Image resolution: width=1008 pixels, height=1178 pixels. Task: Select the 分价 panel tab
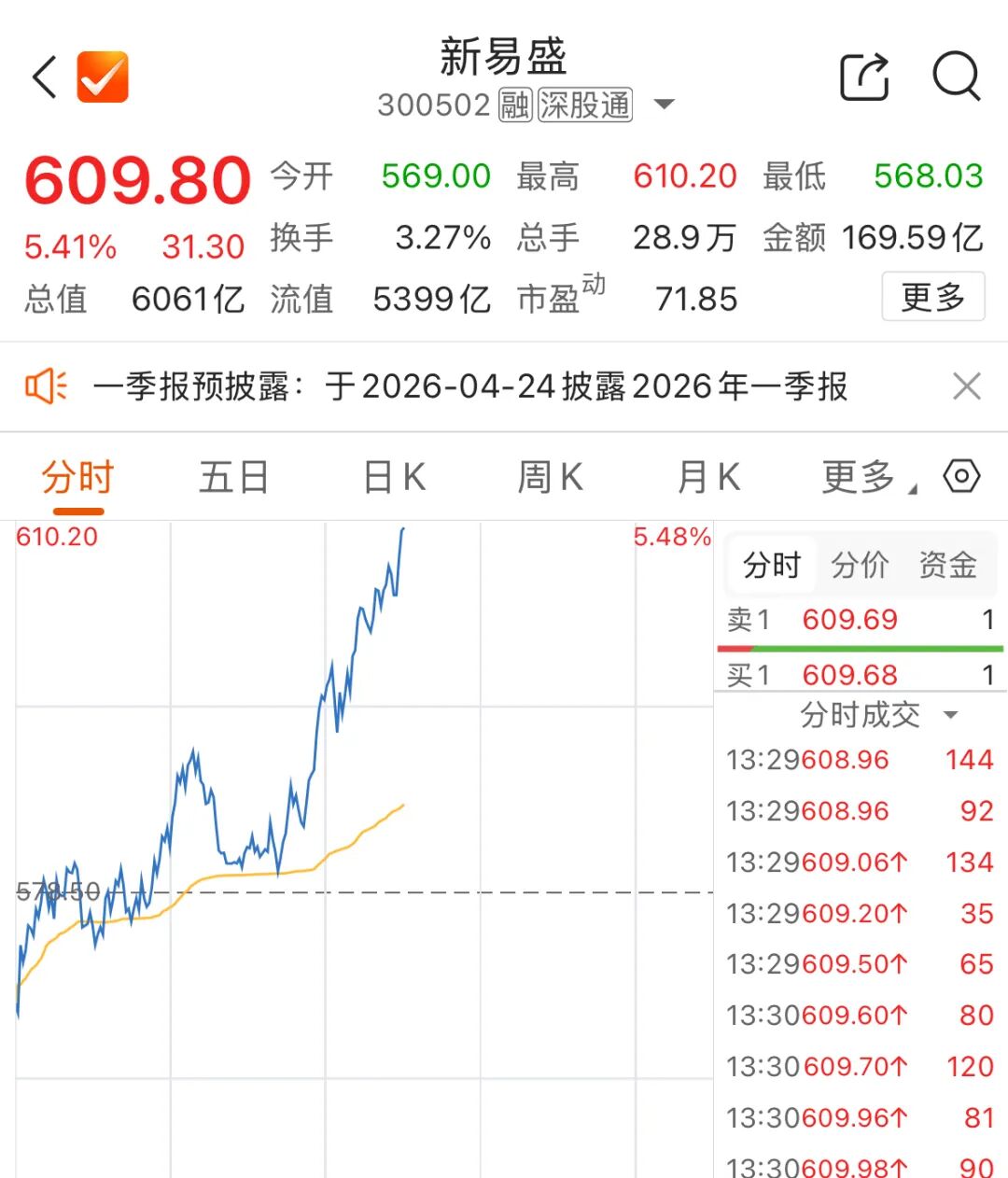(x=860, y=565)
